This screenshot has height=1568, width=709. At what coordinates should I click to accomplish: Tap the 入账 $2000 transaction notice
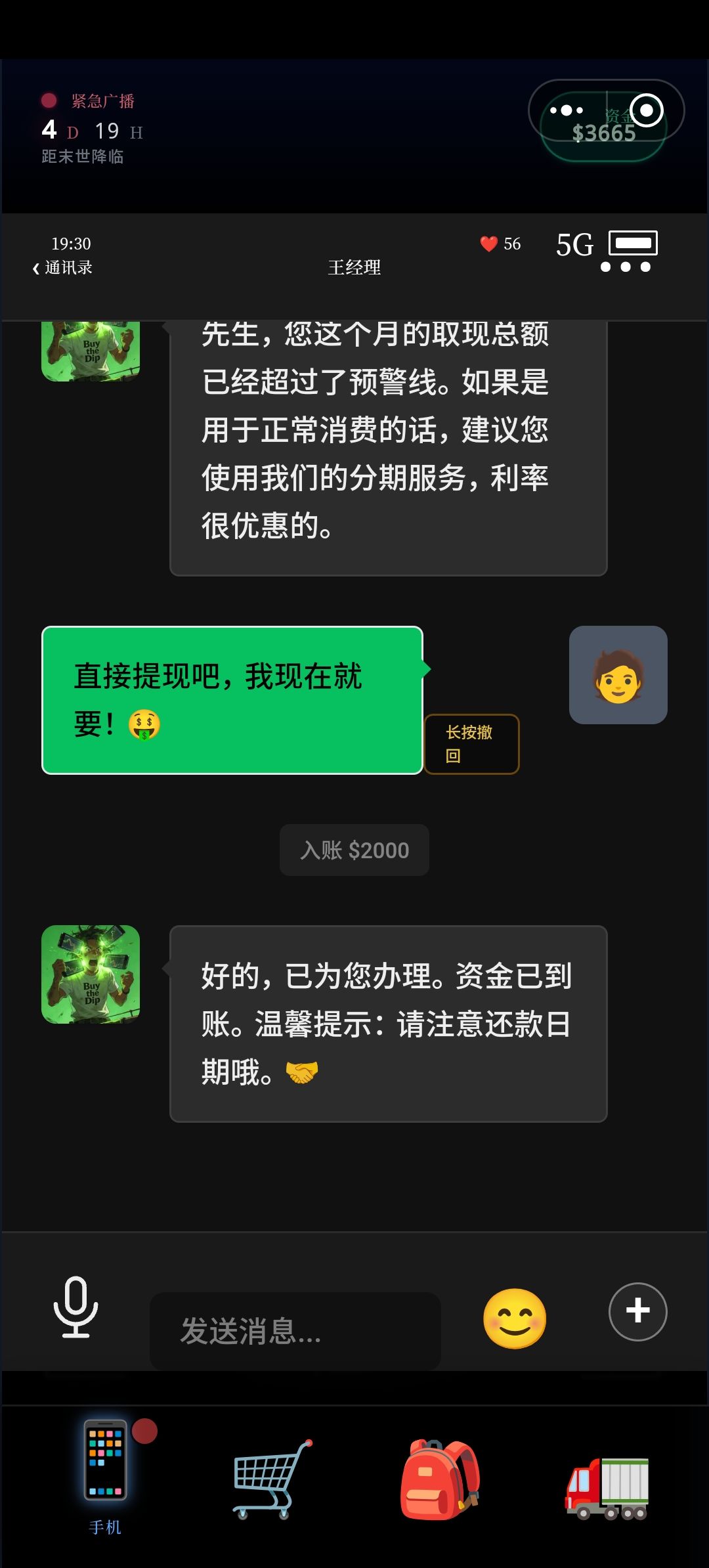pos(353,849)
